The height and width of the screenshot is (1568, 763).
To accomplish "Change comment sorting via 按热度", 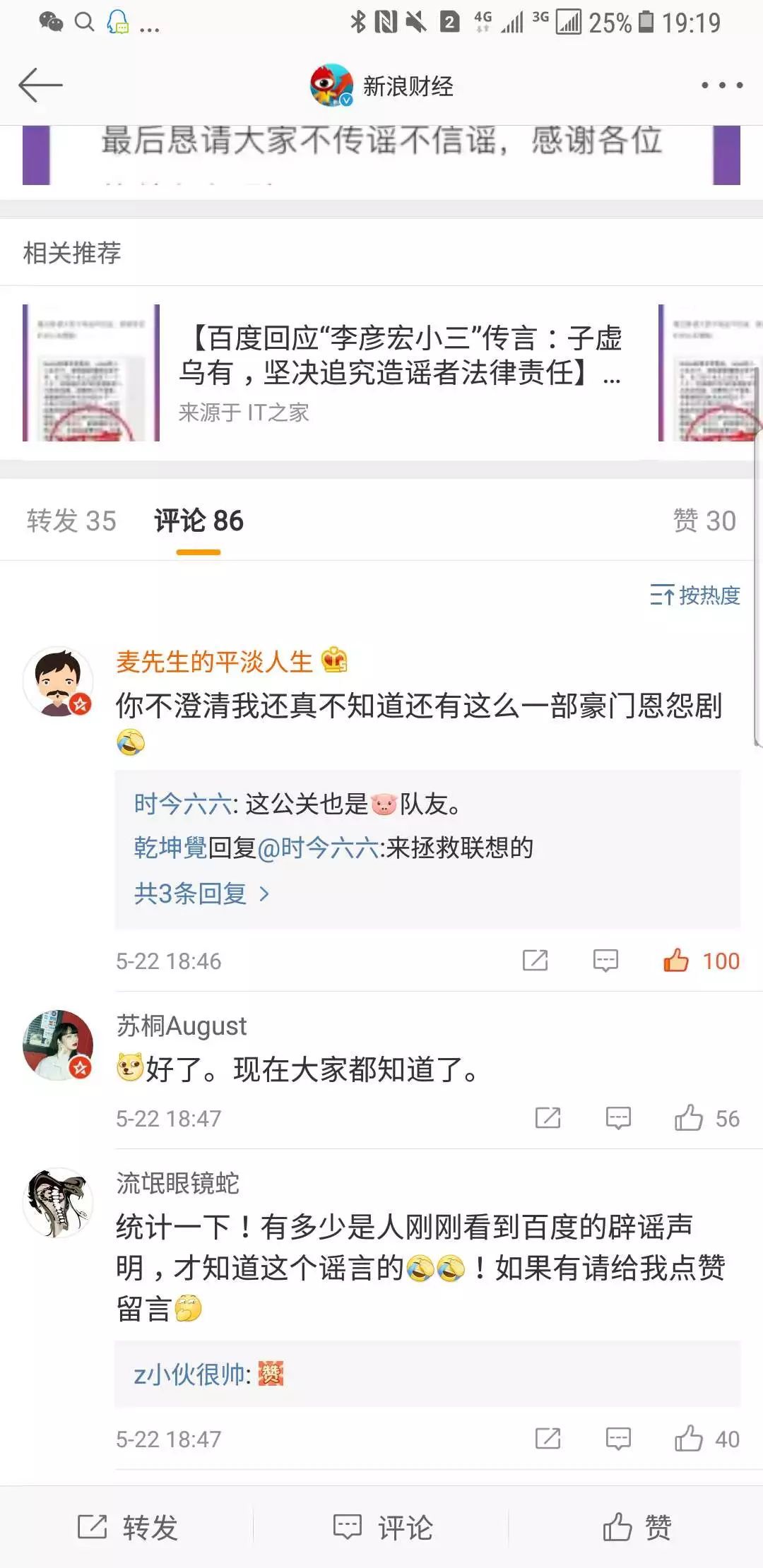I will pos(695,595).
